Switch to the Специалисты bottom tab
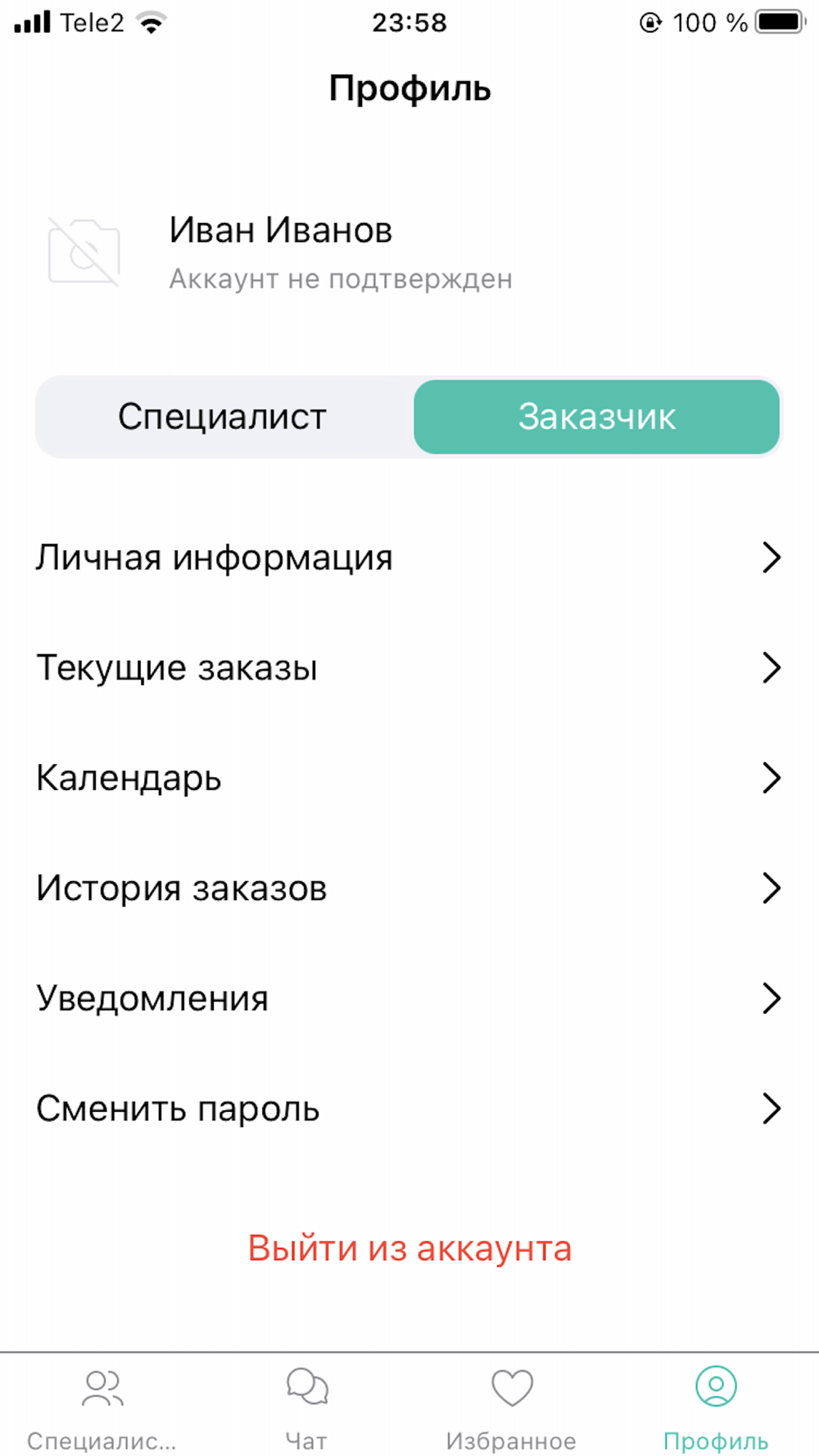This screenshot has height=1456, width=819. click(102, 1405)
